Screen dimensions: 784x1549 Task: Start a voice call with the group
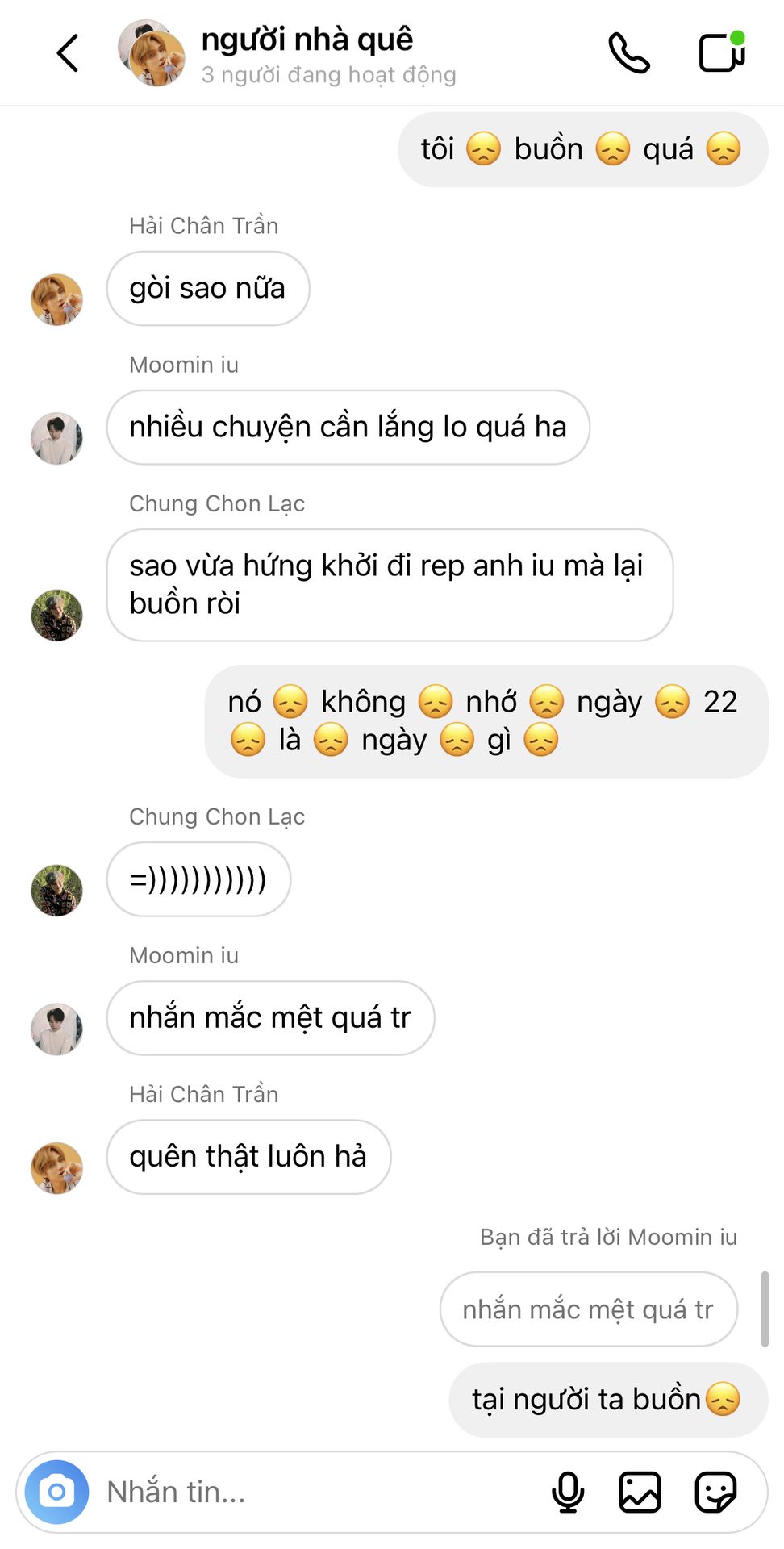tap(628, 53)
